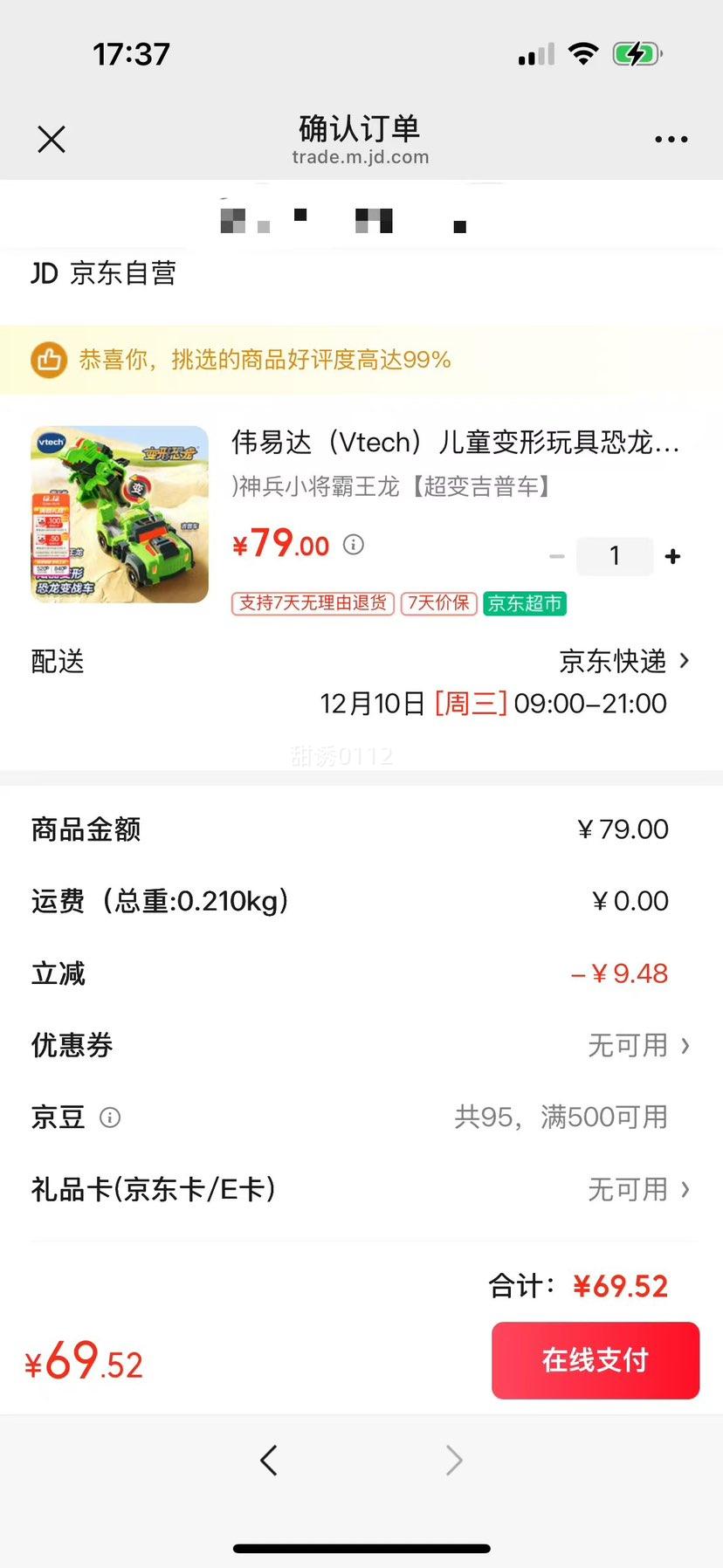Click the 支持7天无理由退货 tag
Viewport: 723px width, 1568px height.
312,603
